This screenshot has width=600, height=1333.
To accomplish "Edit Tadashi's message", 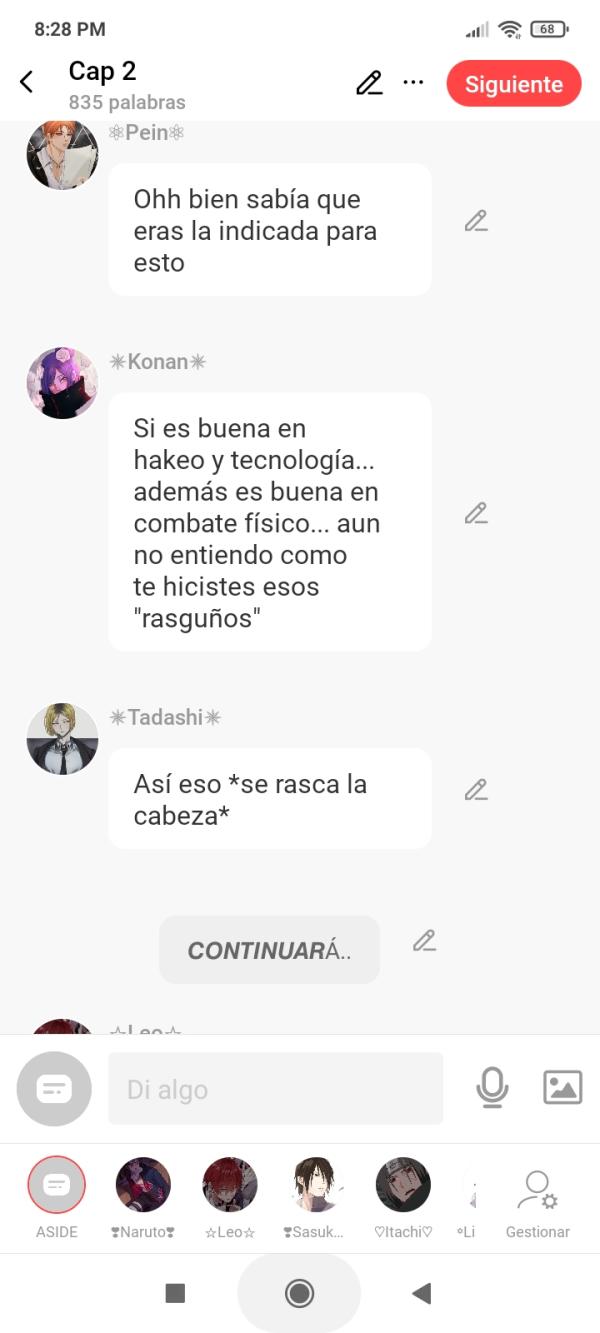I will click(476, 790).
